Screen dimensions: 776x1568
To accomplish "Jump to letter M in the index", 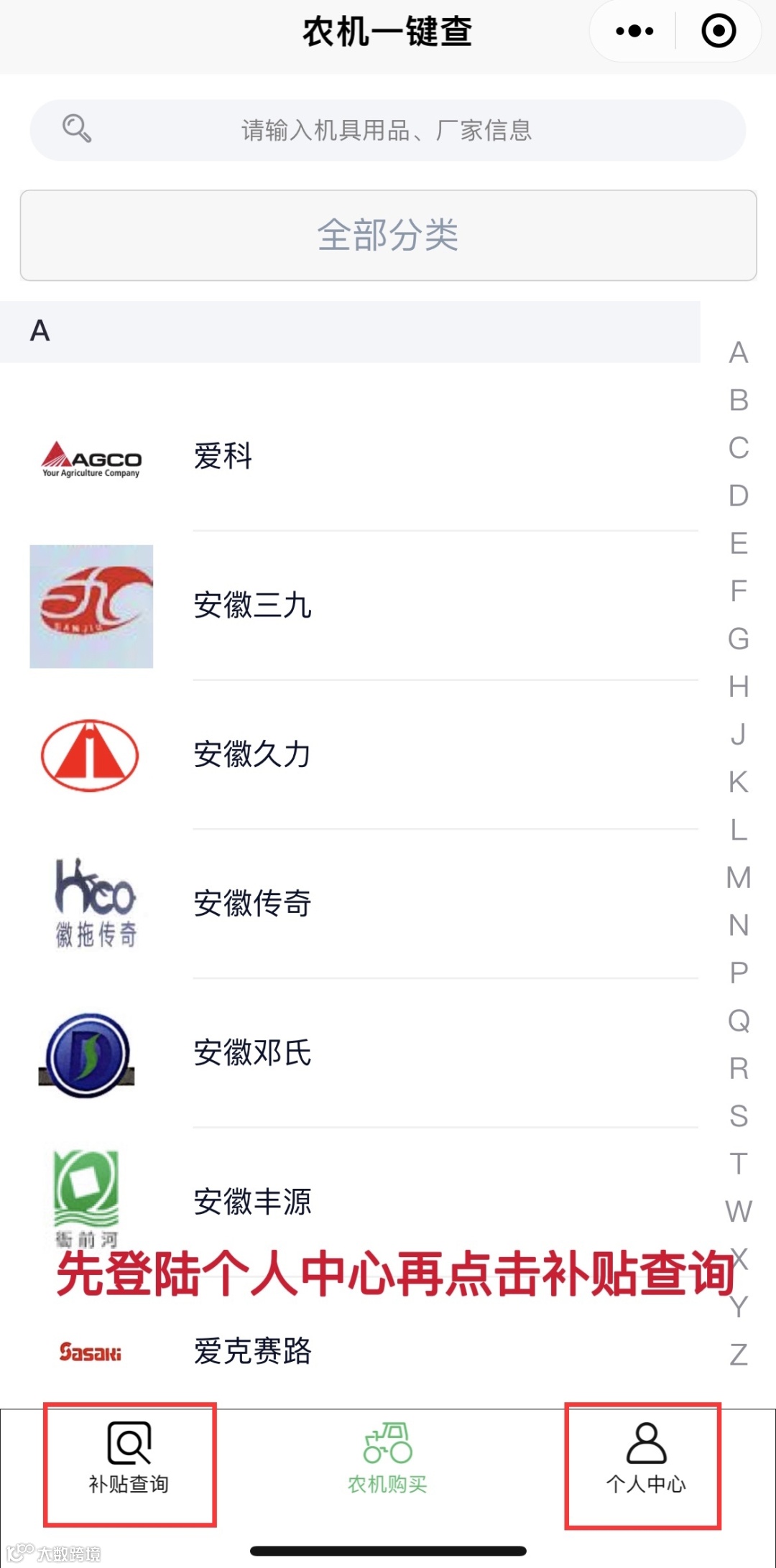I will pos(739,878).
